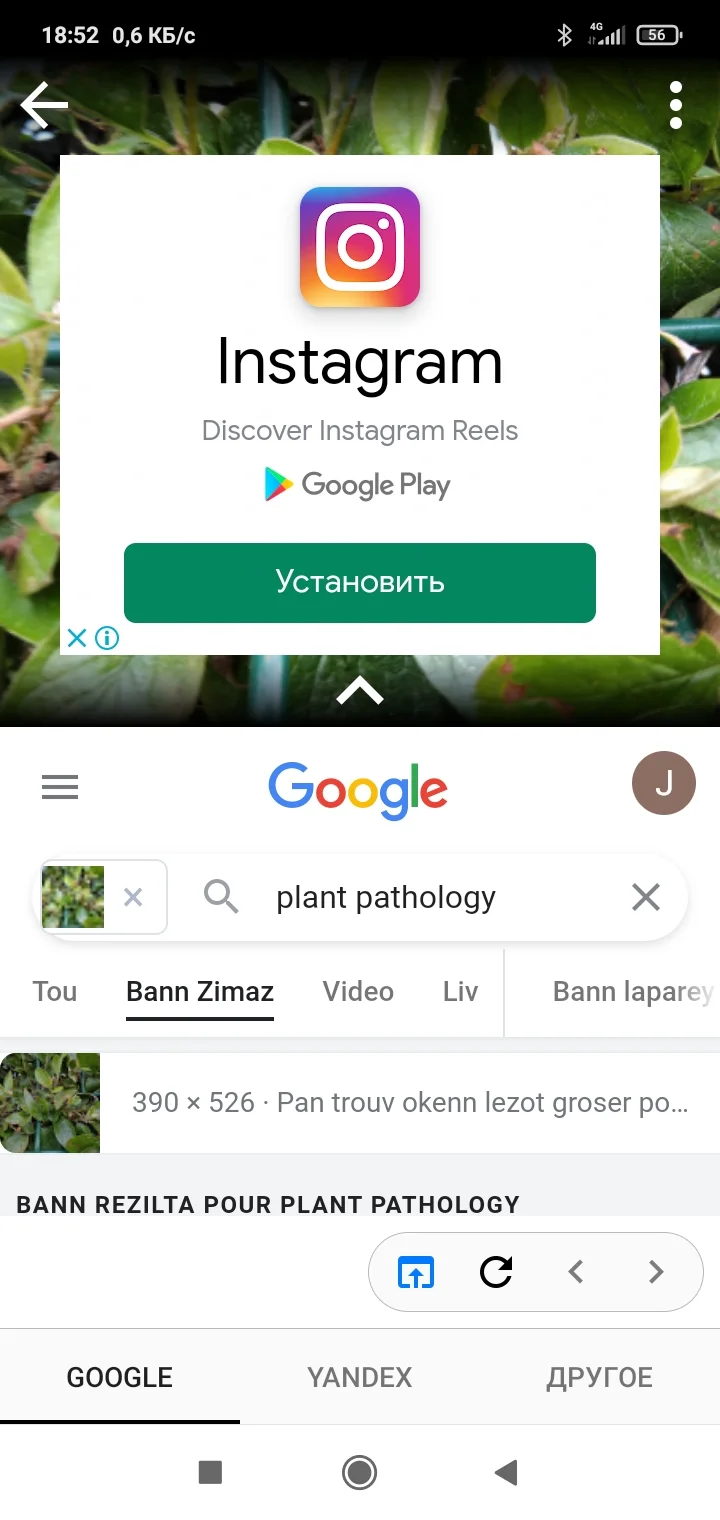The image size is (720, 1520).
Task: Tap the Google Play triangle icon
Action: point(275,484)
